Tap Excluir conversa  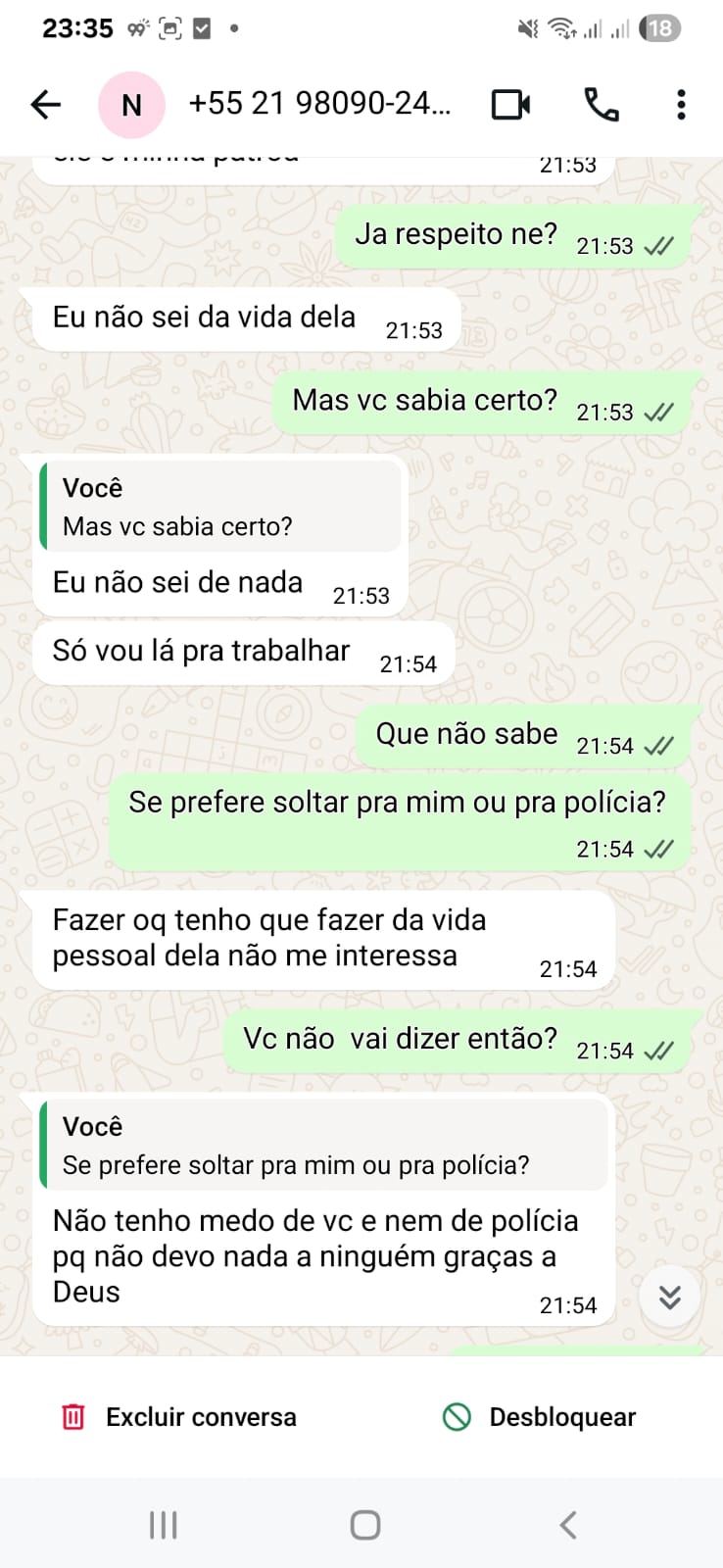pos(180,1417)
